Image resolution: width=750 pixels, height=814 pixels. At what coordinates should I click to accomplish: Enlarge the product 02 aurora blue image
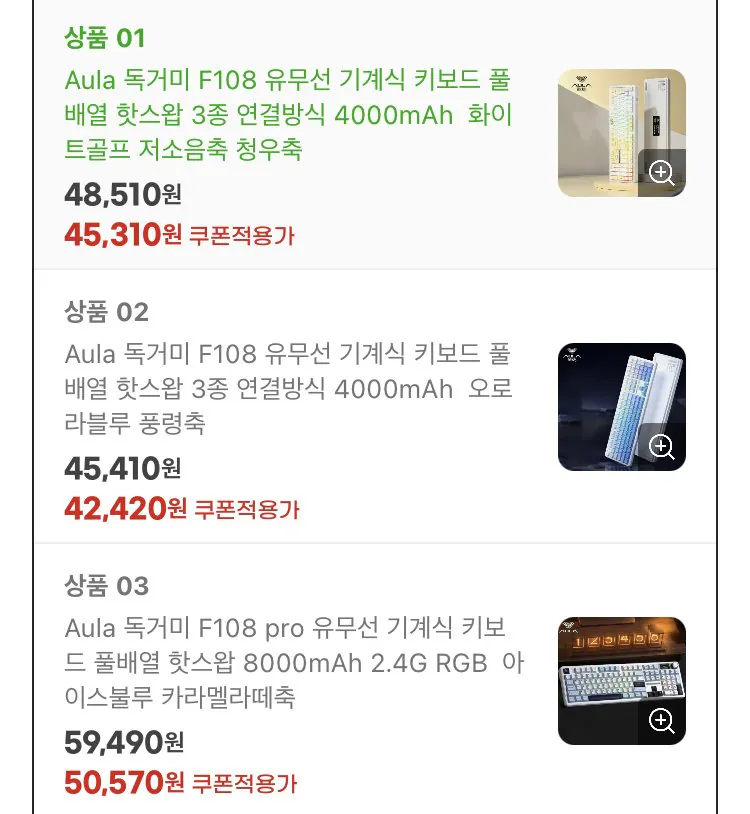(661, 446)
